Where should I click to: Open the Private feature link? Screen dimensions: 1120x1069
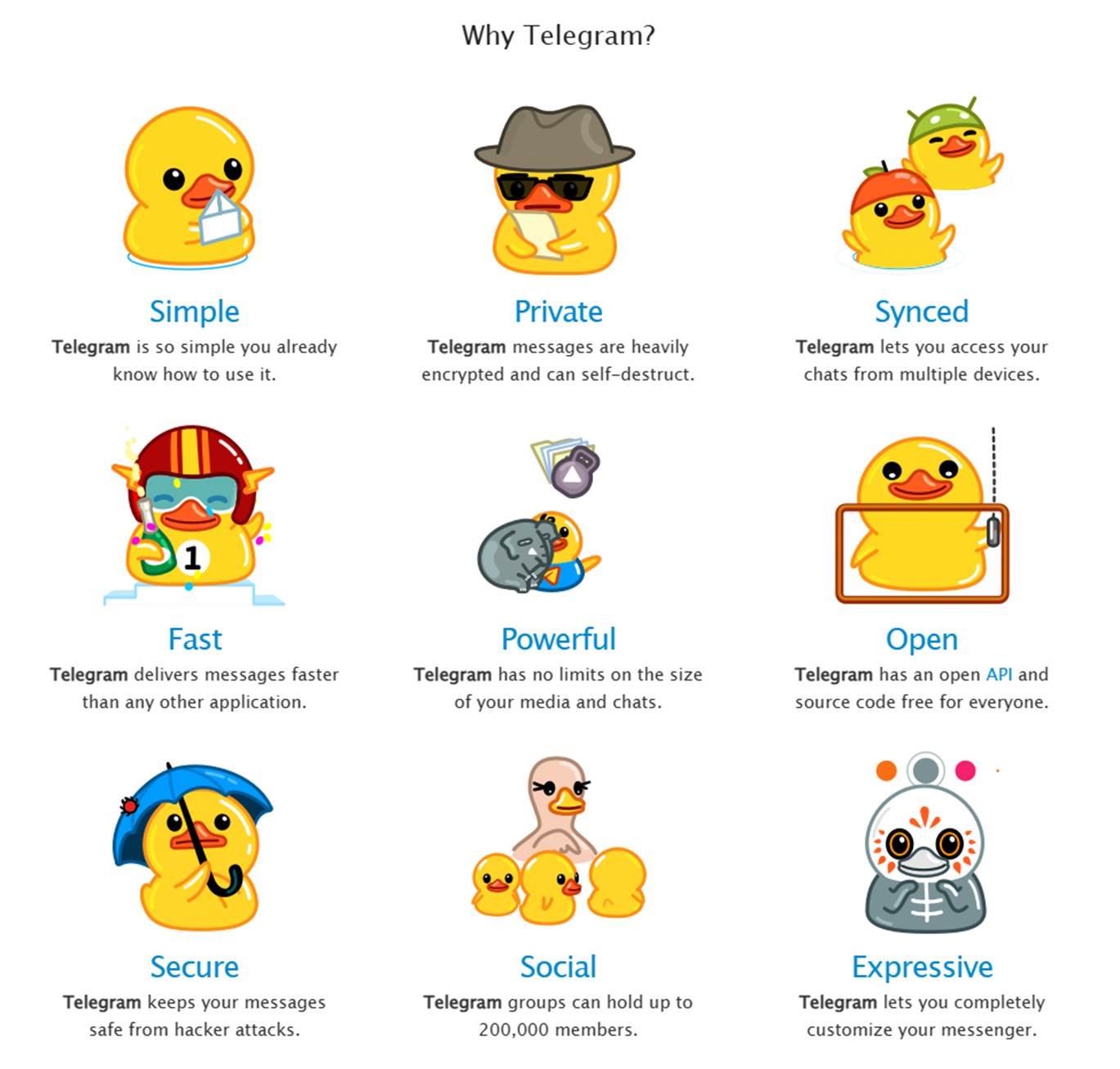558,312
